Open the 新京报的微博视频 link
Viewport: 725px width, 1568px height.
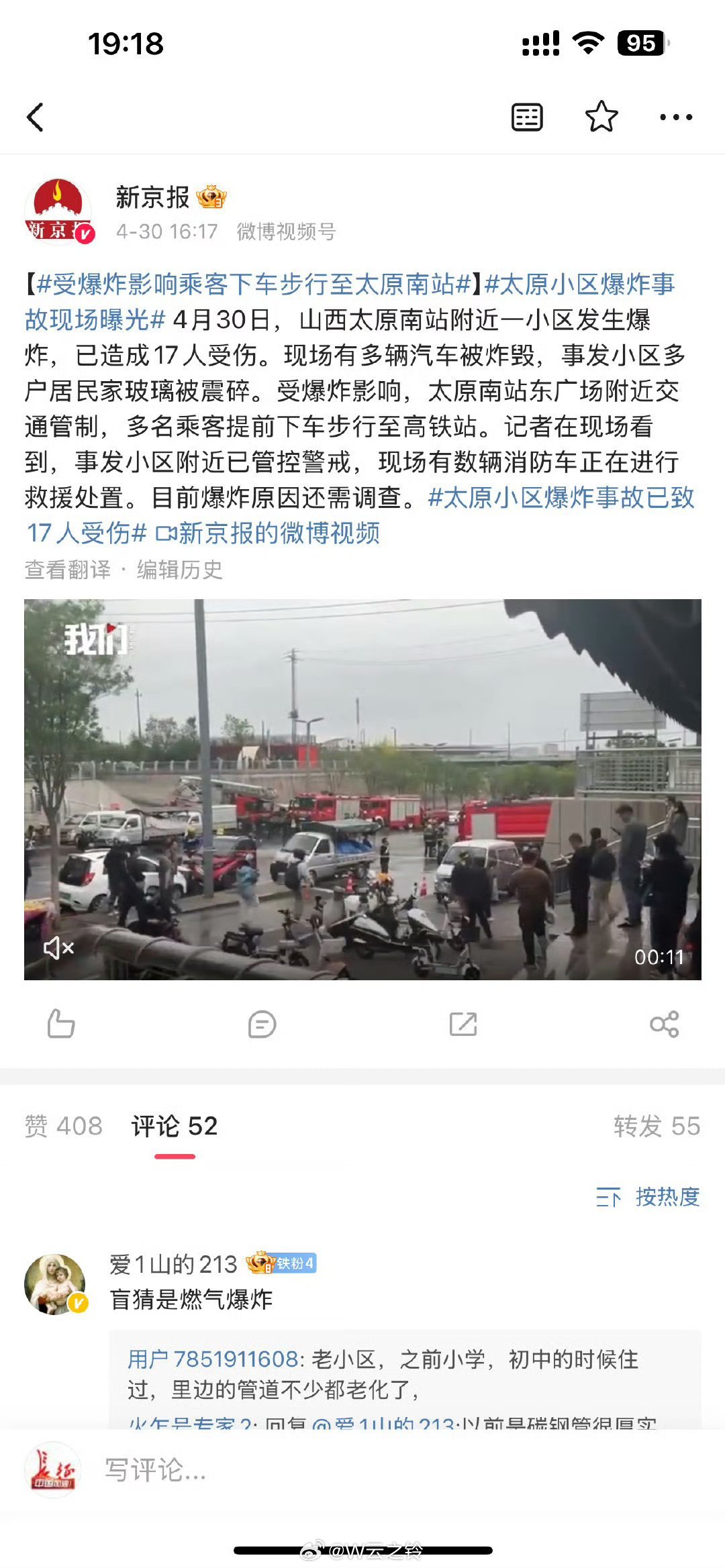pyautogui.click(x=269, y=533)
